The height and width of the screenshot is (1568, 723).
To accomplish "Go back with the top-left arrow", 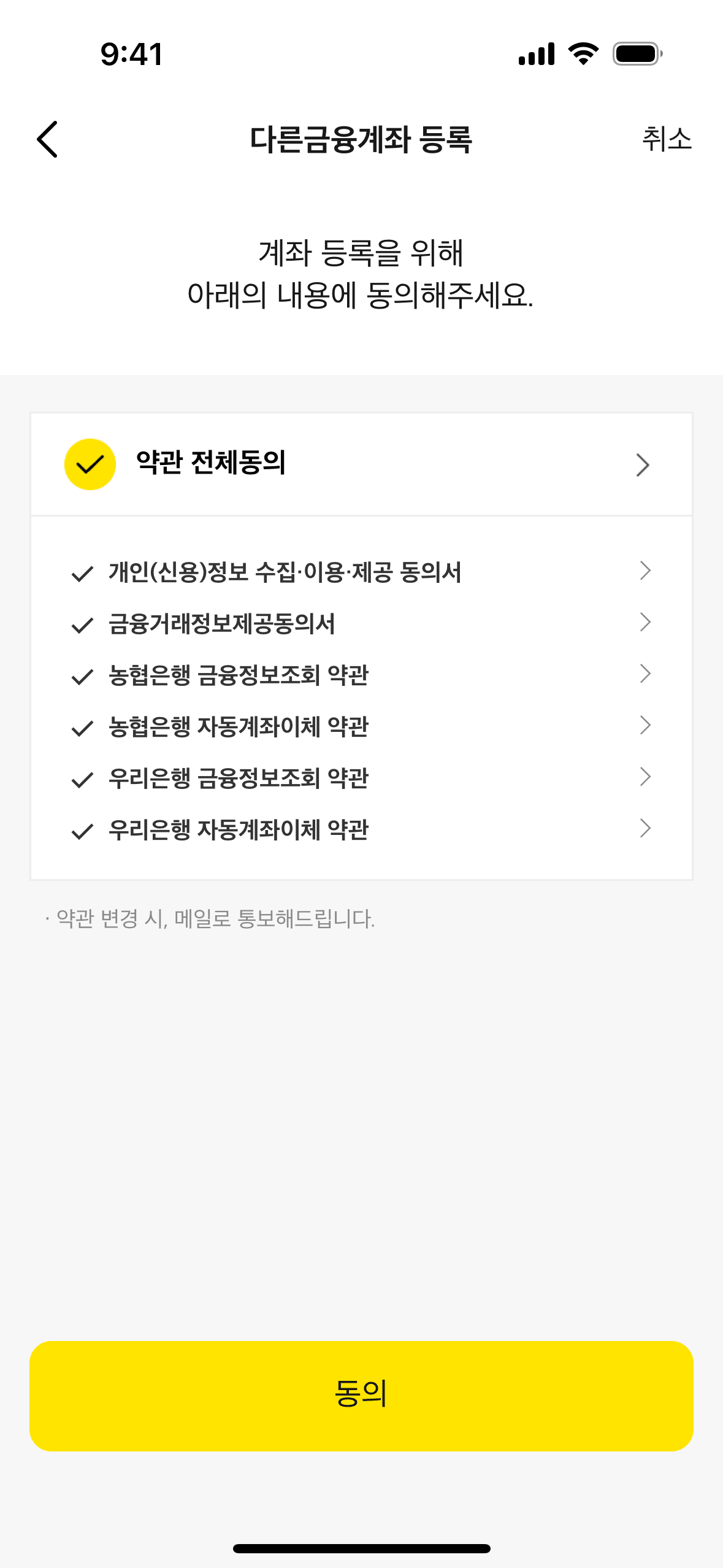I will point(48,139).
